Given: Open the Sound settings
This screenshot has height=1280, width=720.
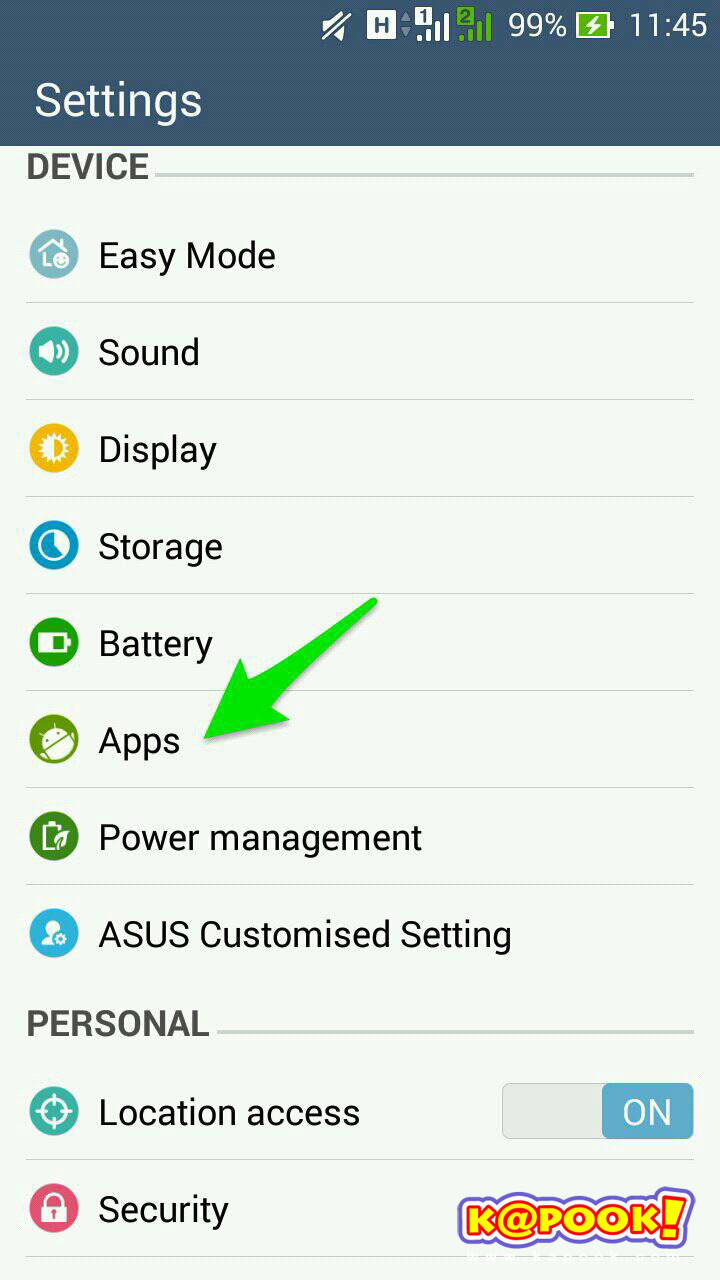Looking at the screenshot, I should [x=360, y=352].
